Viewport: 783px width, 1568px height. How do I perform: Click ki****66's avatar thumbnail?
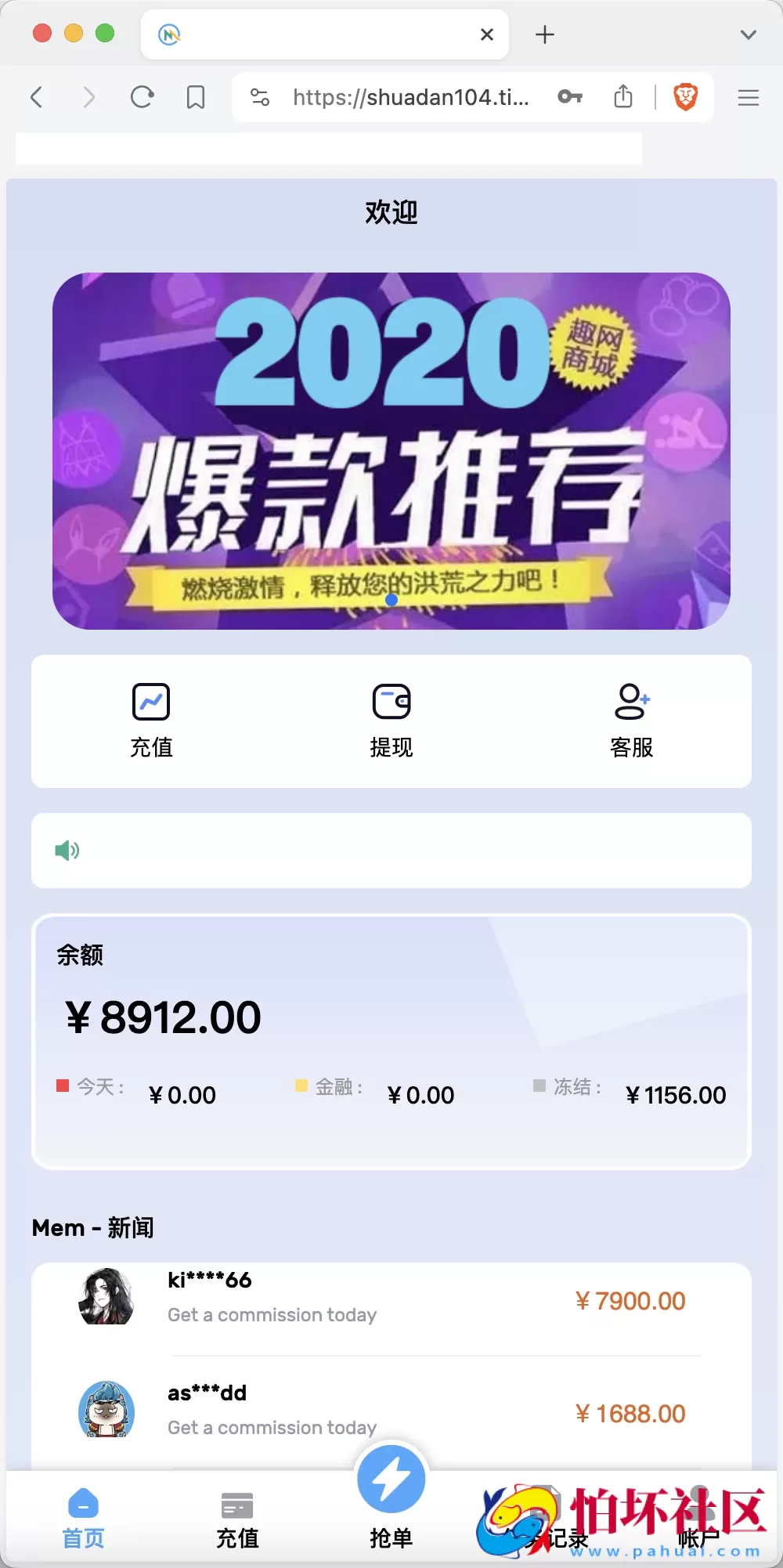pyautogui.click(x=106, y=1296)
